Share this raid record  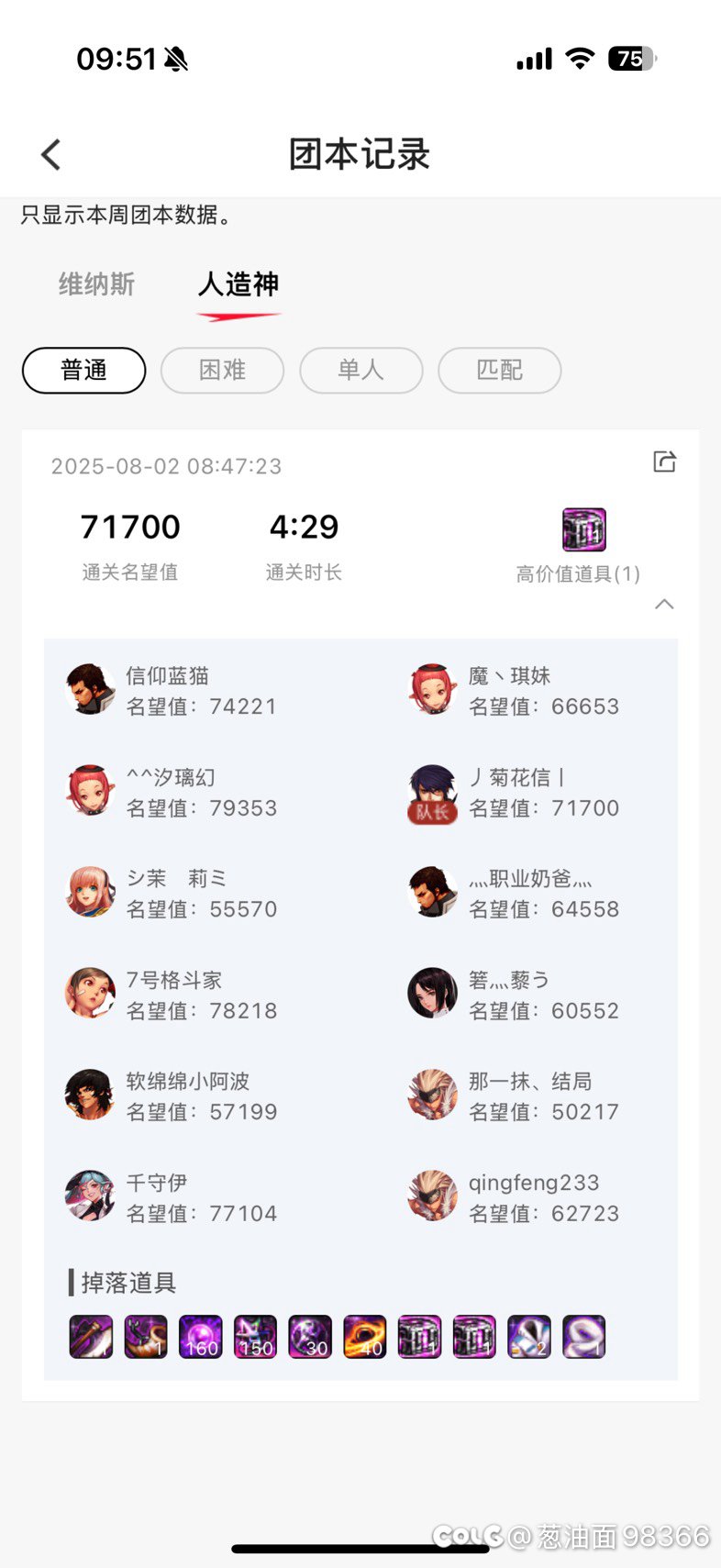(x=664, y=462)
